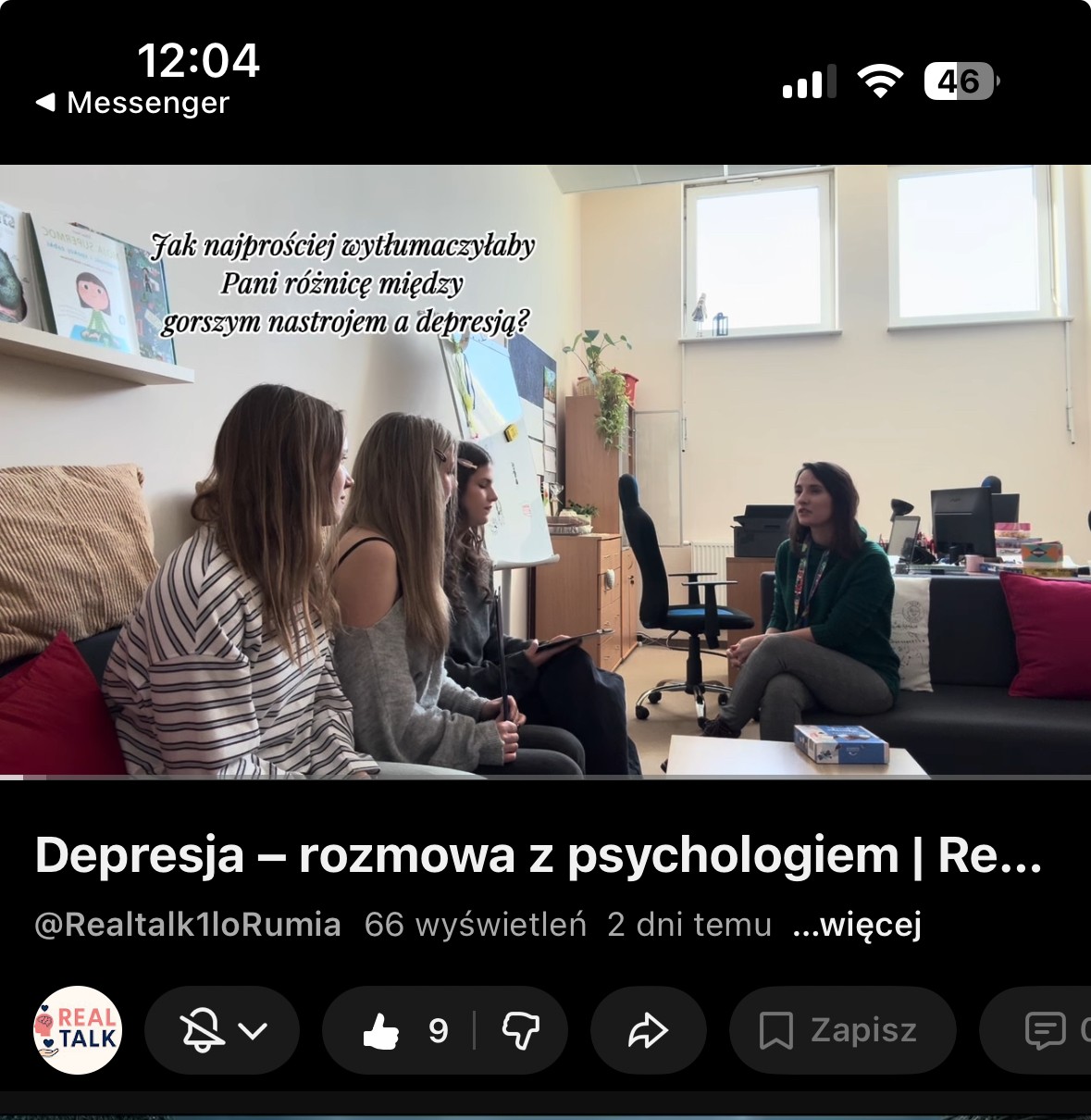1091x1120 pixels.
Task: Expand description with …więcej
Action: tap(857, 924)
